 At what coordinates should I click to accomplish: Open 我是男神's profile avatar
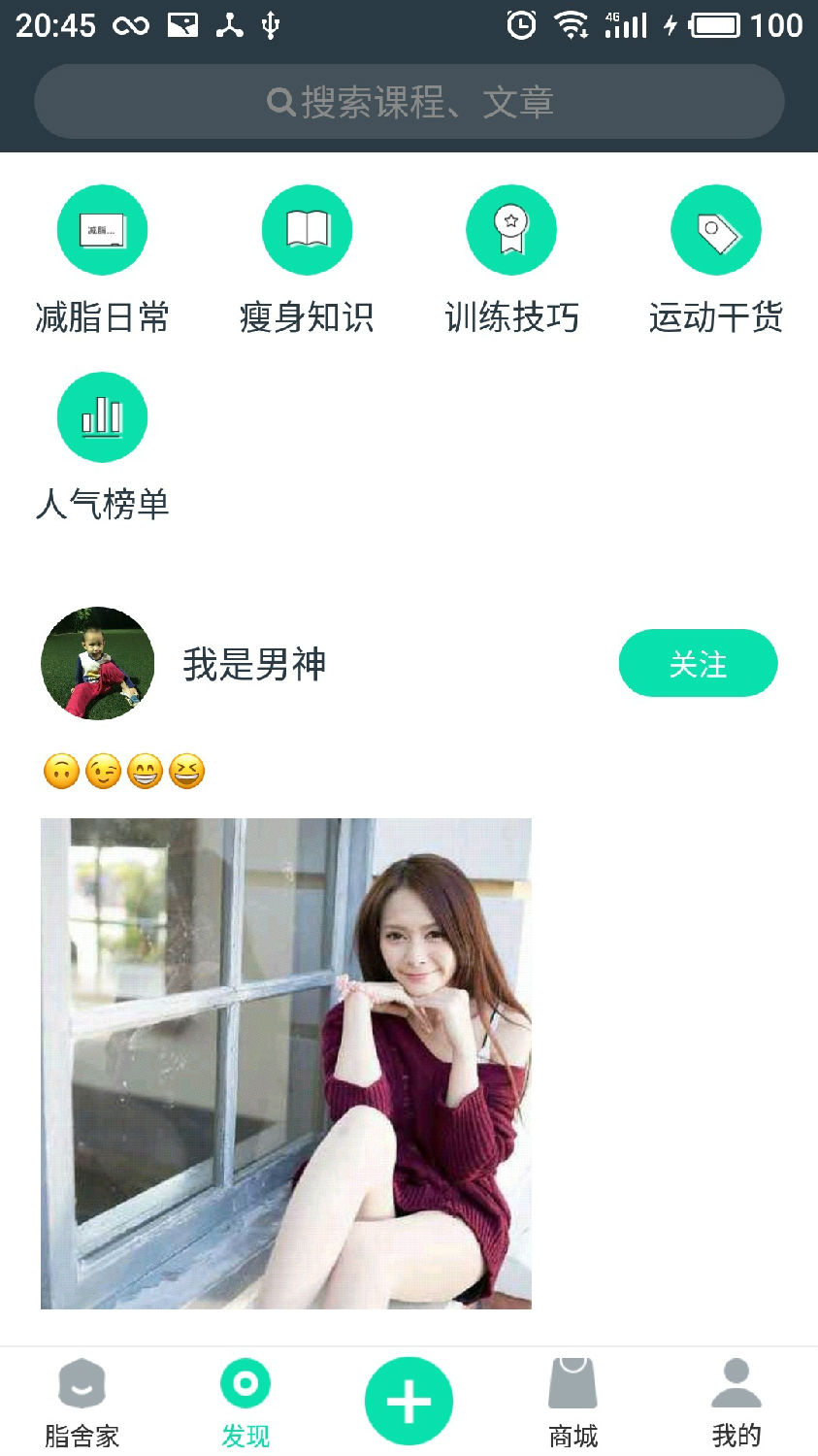[97, 664]
